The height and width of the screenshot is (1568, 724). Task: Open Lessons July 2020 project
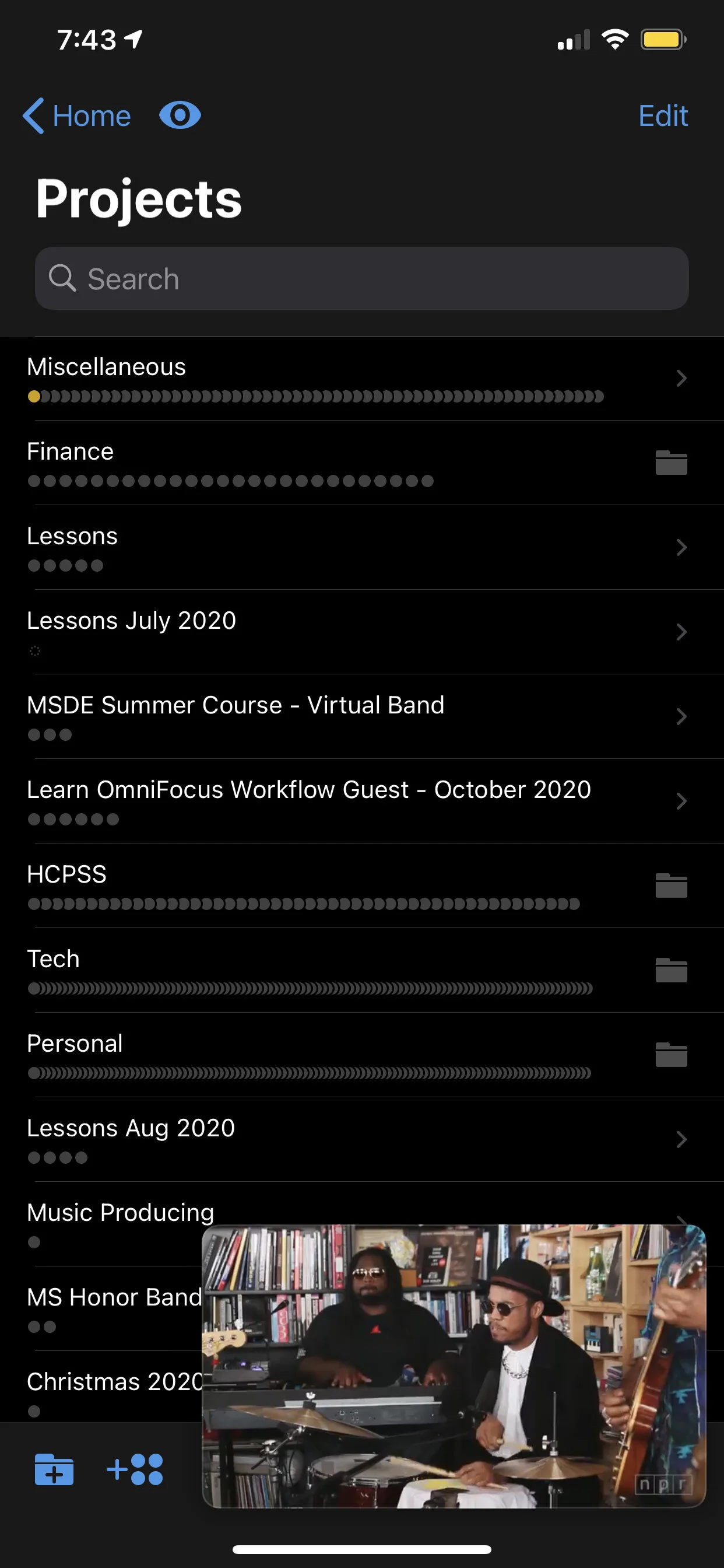[x=362, y=632]
